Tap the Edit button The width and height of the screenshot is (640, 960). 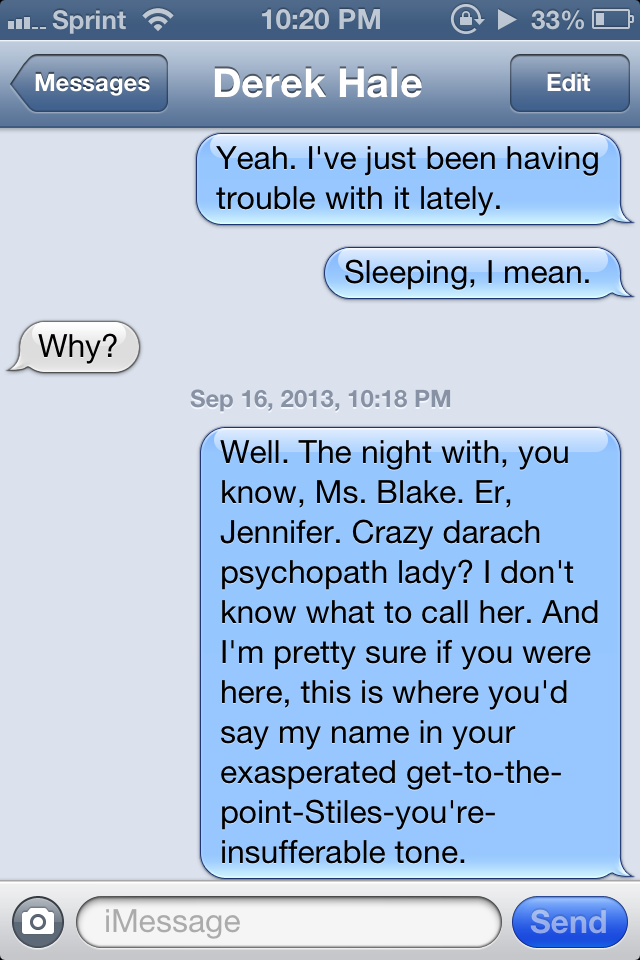click(568, 84)
